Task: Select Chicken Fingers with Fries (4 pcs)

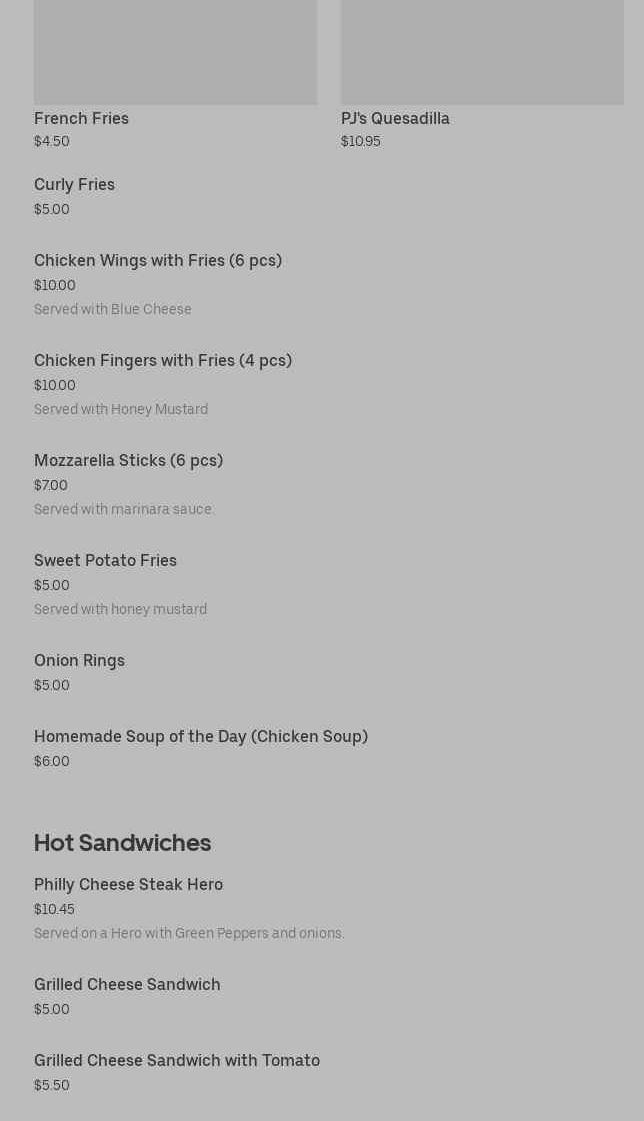Action: click(163, 360)
